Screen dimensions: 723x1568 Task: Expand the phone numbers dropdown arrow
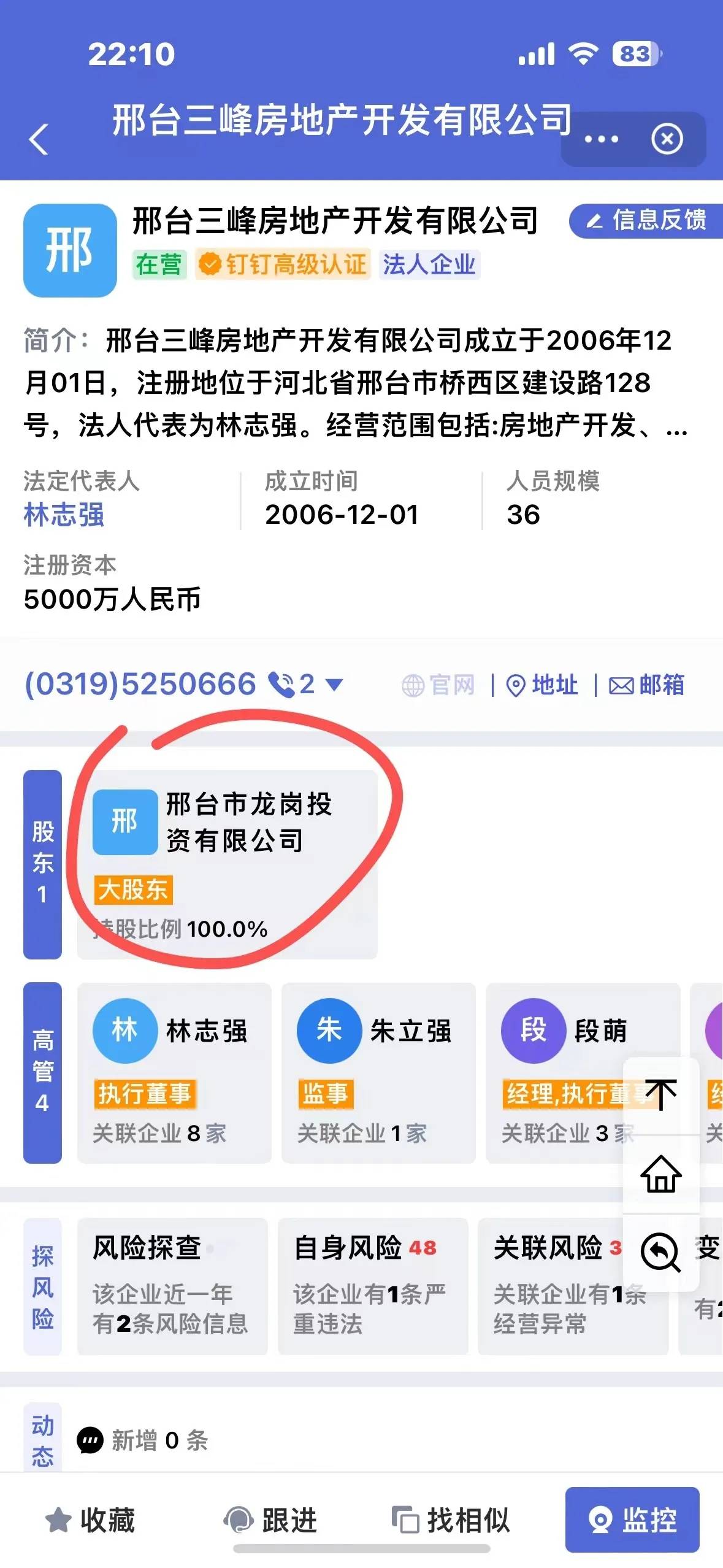[x=334, y=685]
